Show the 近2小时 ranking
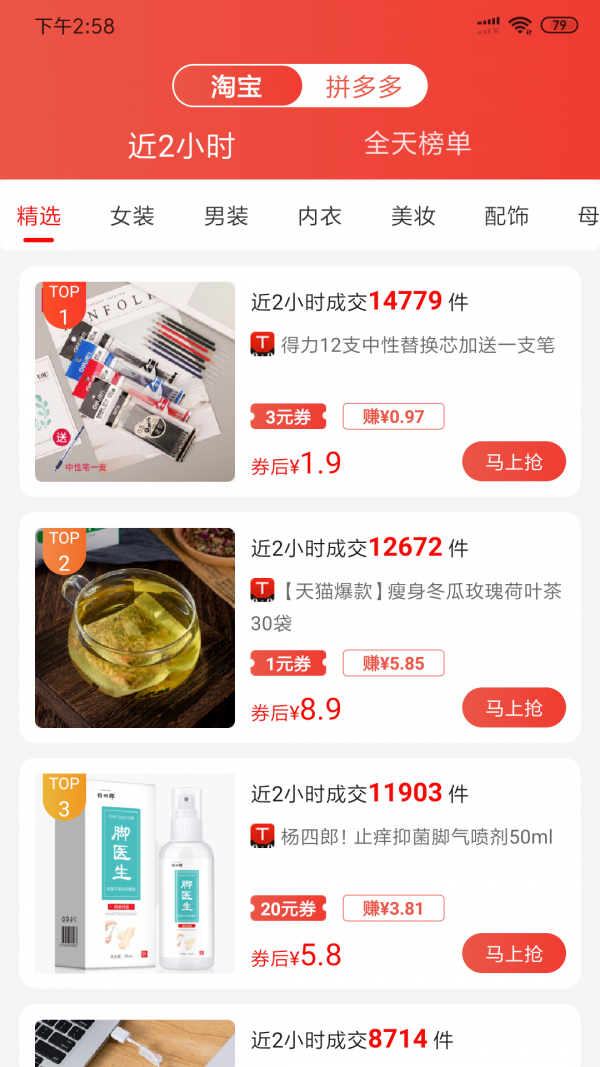Screen dimensions: 600x1067 (x=181, y=145)
